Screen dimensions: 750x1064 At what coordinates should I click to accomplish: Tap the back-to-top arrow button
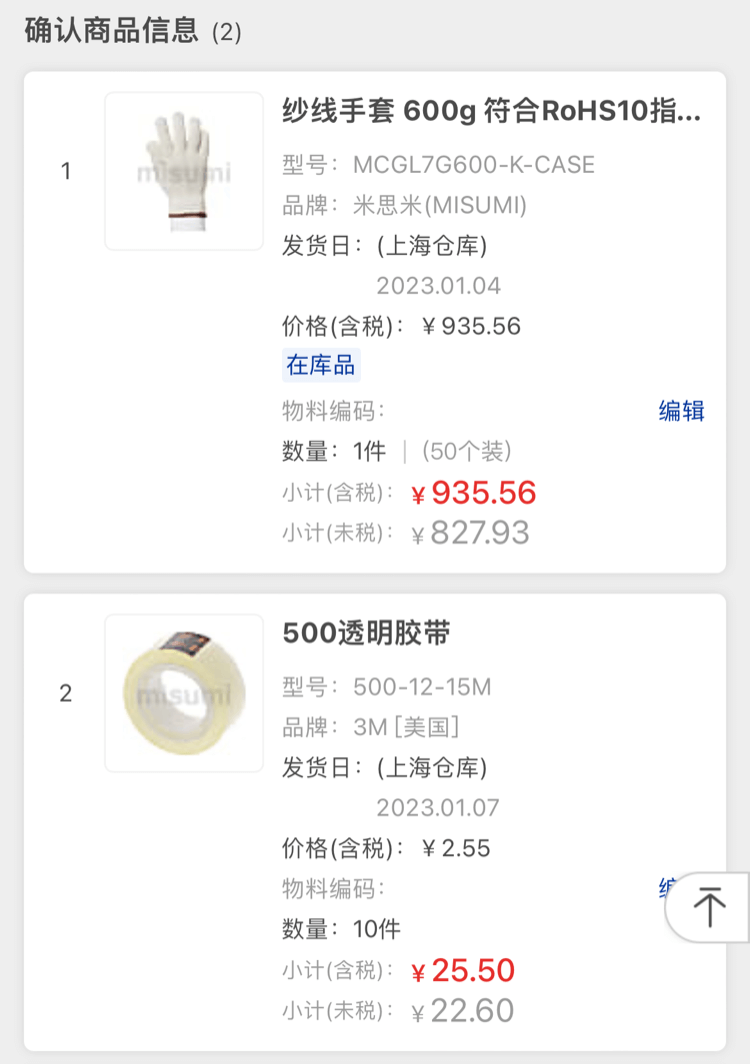coord(710,906)
